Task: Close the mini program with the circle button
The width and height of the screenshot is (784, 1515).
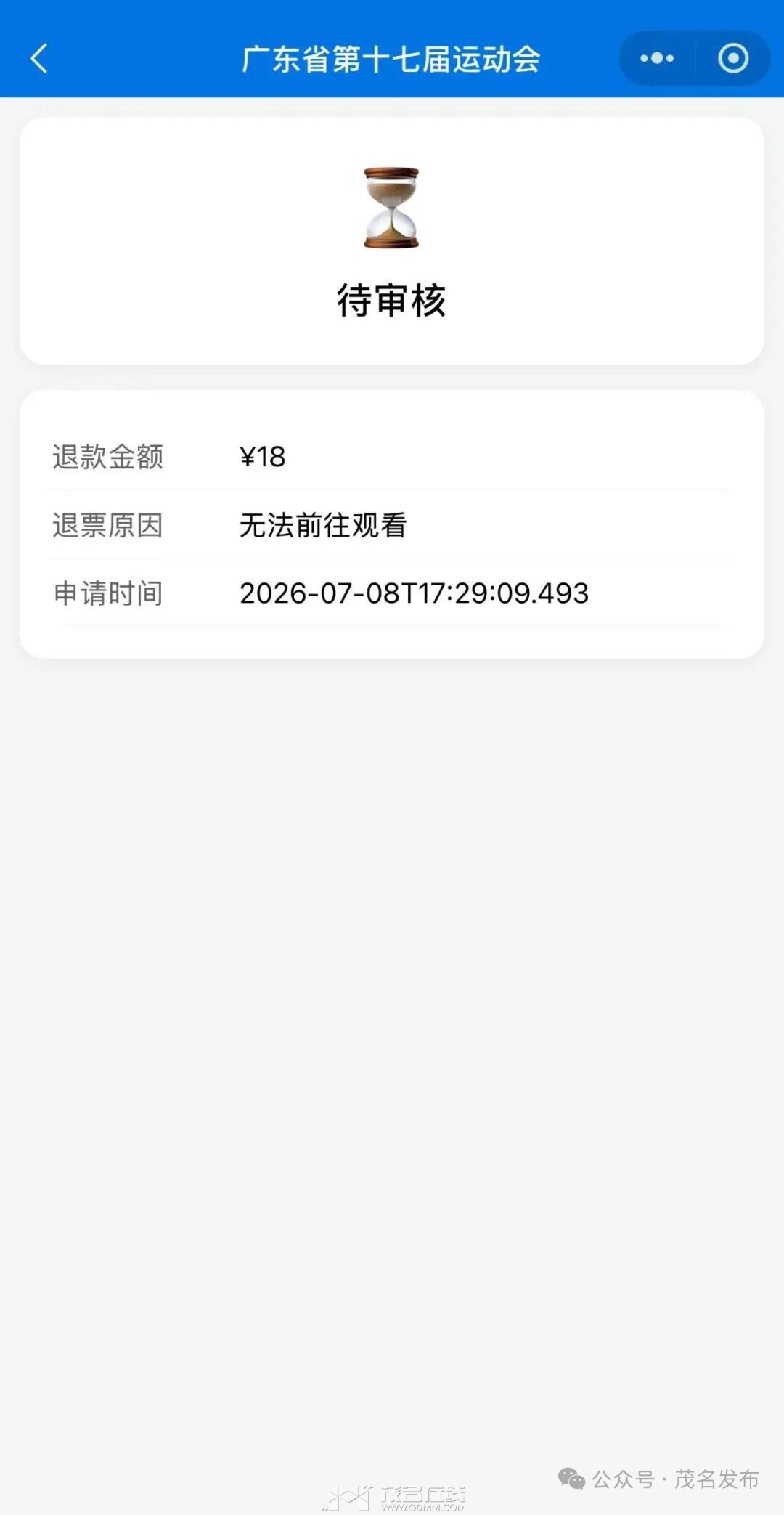Action: click(x=733, y=58)
